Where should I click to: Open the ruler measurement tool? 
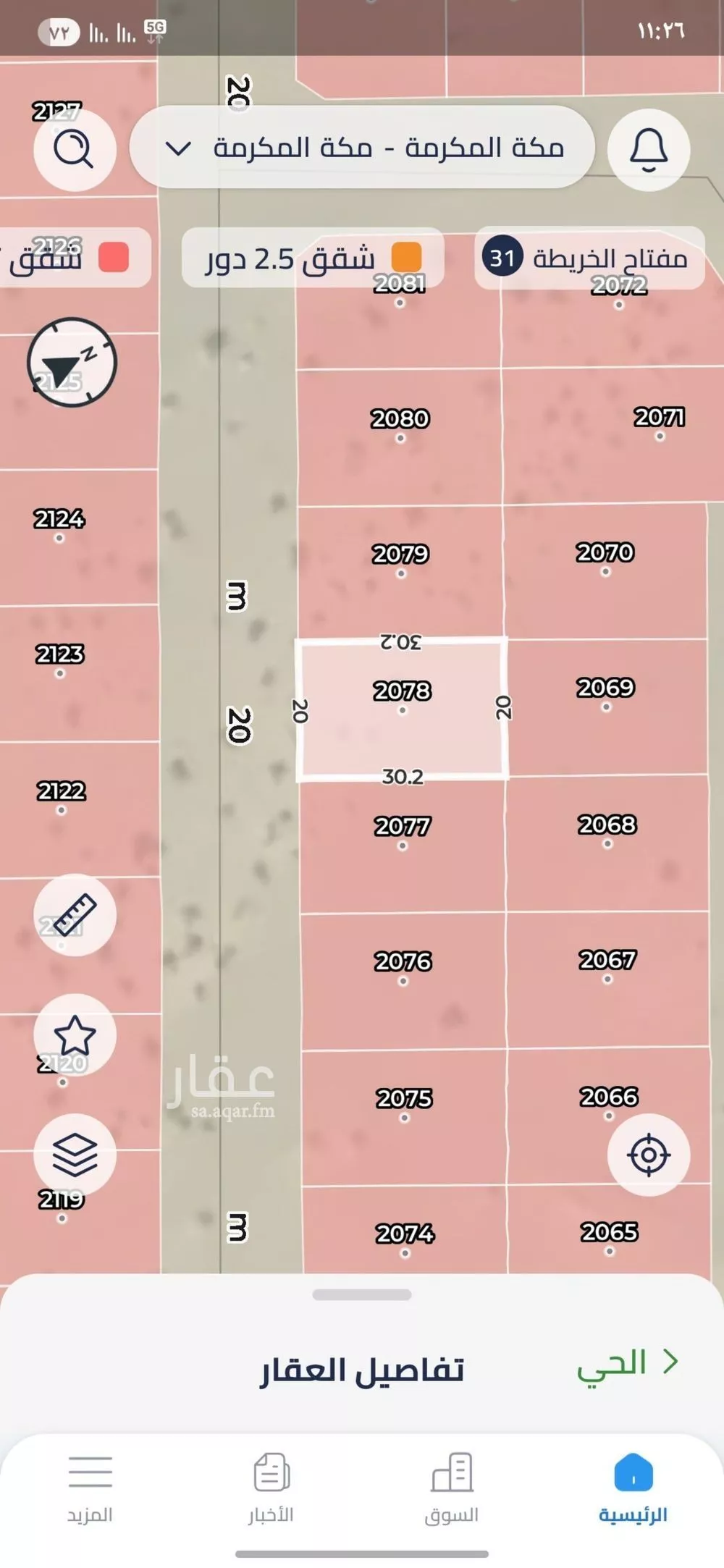click(75, 915)
